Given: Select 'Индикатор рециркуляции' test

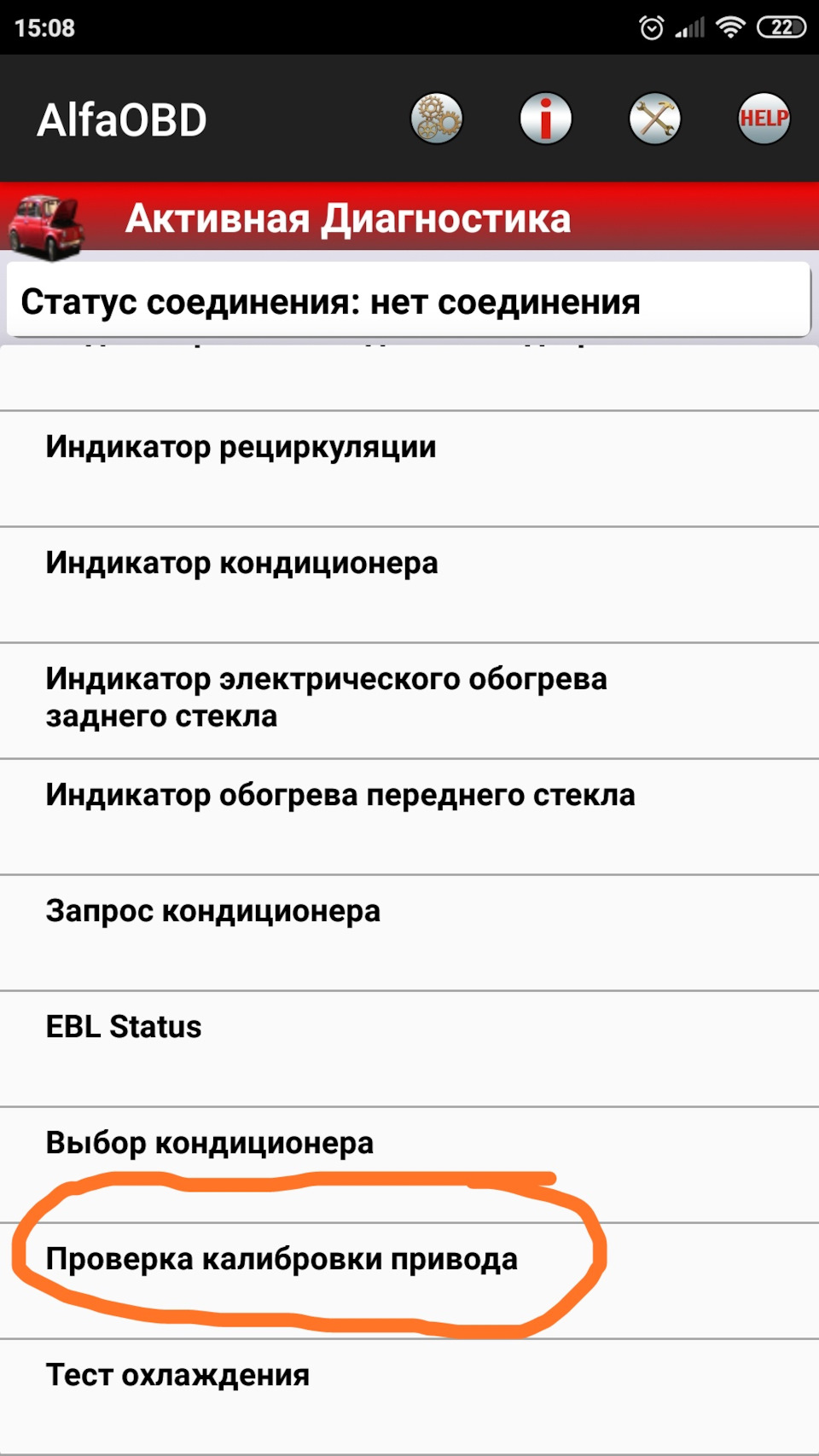Looking at the screenshot, I should point(241,446).
